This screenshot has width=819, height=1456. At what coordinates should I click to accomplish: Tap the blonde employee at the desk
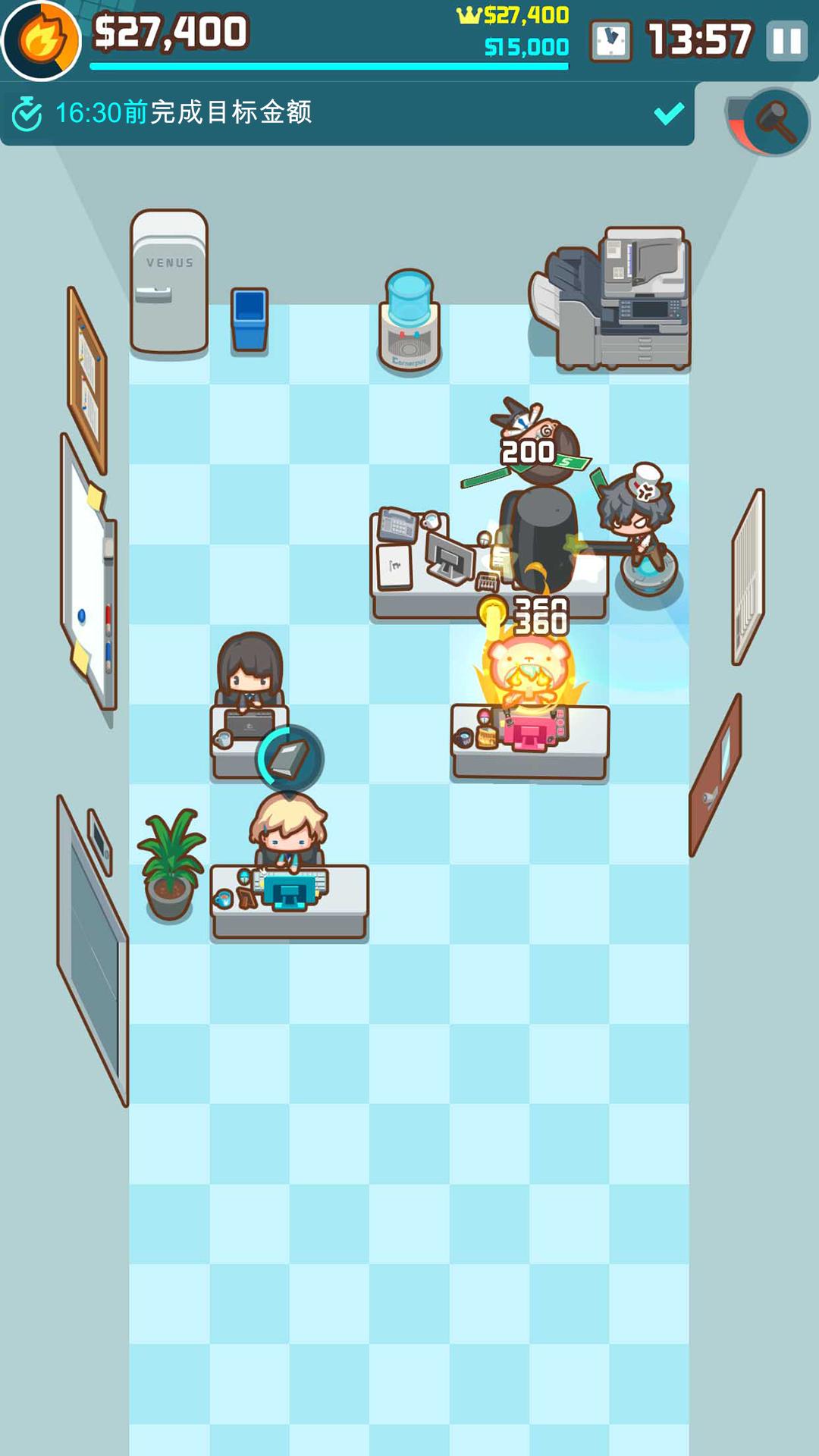(288, 830)
